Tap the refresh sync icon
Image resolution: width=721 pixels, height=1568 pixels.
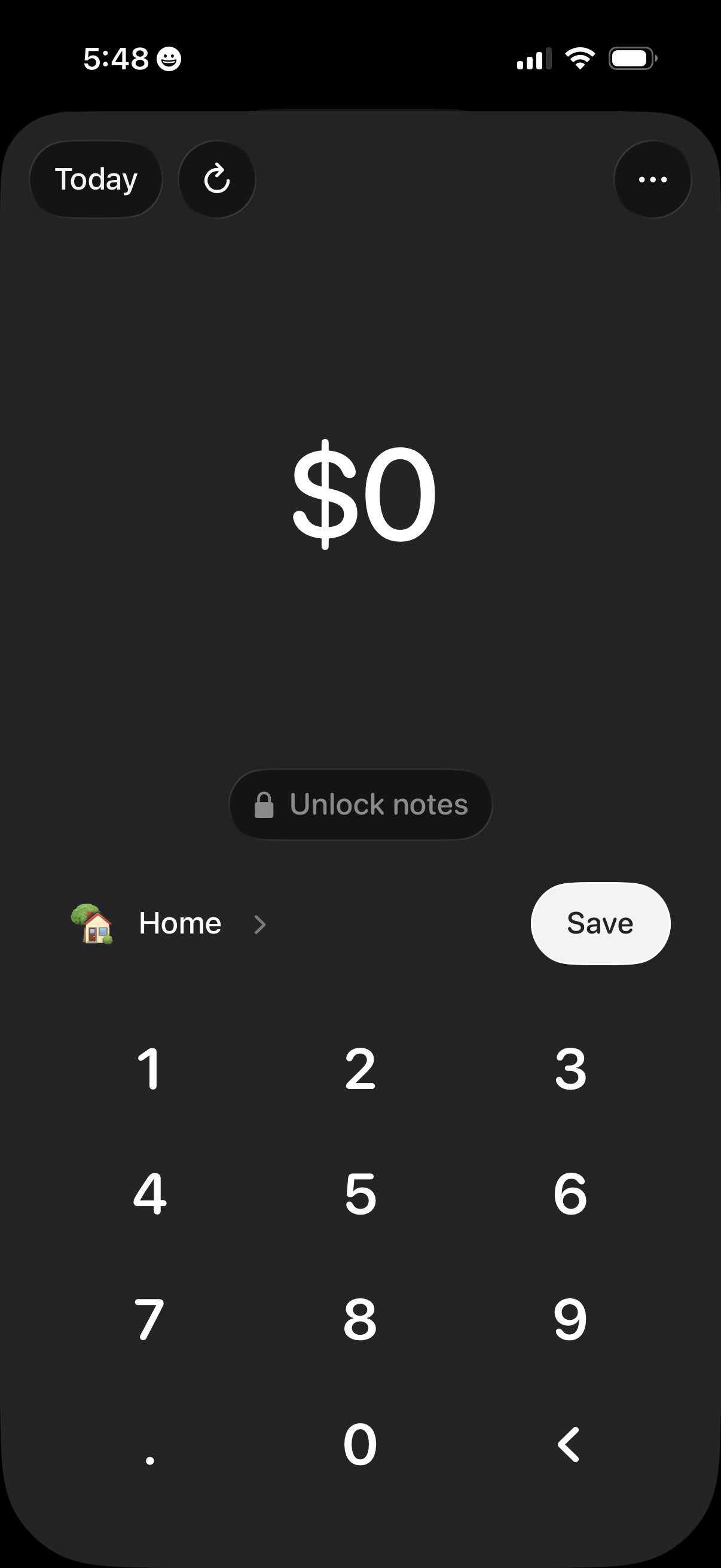click(x=216, y=179)
